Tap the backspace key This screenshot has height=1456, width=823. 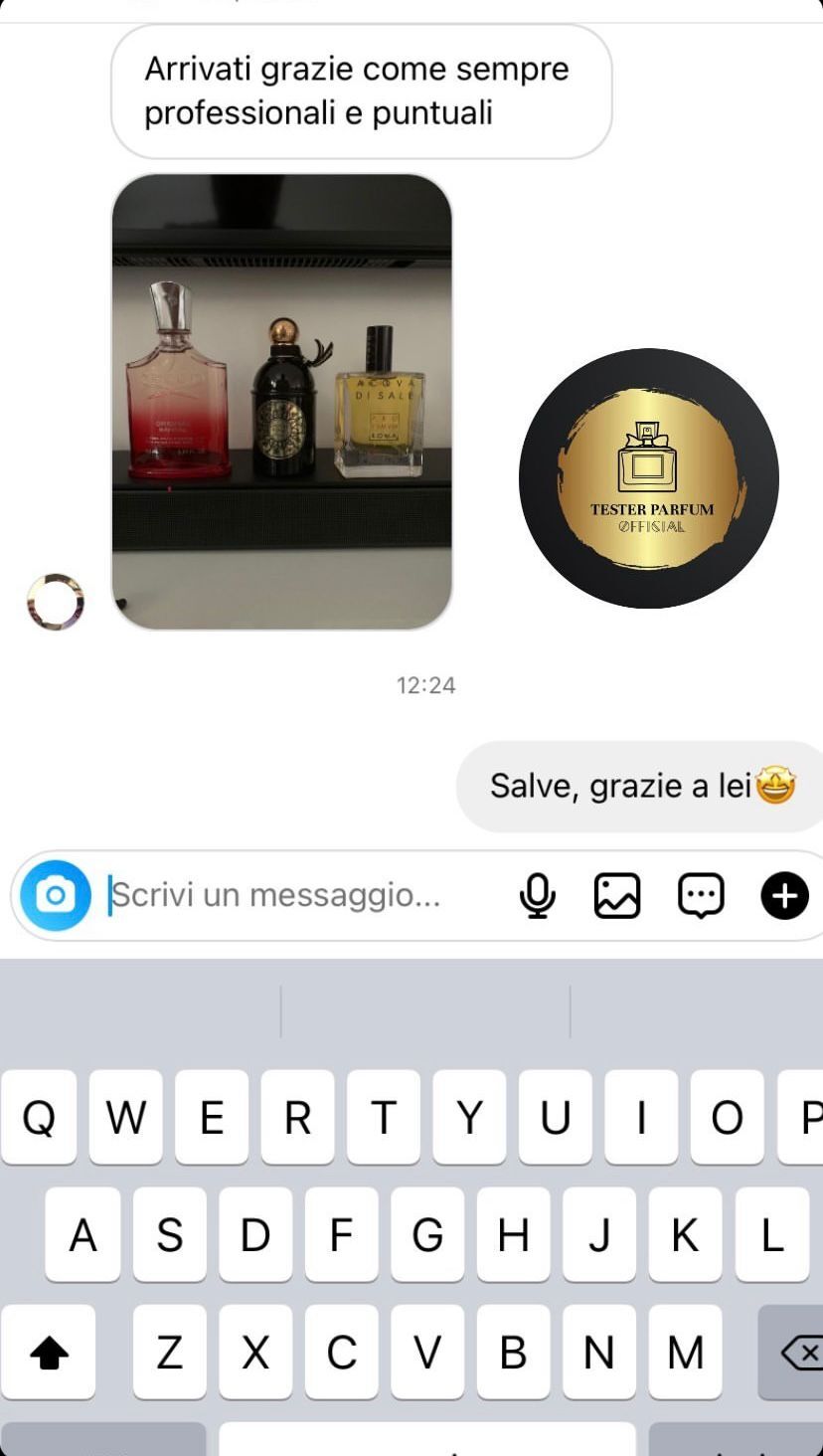click(795, 1352)
